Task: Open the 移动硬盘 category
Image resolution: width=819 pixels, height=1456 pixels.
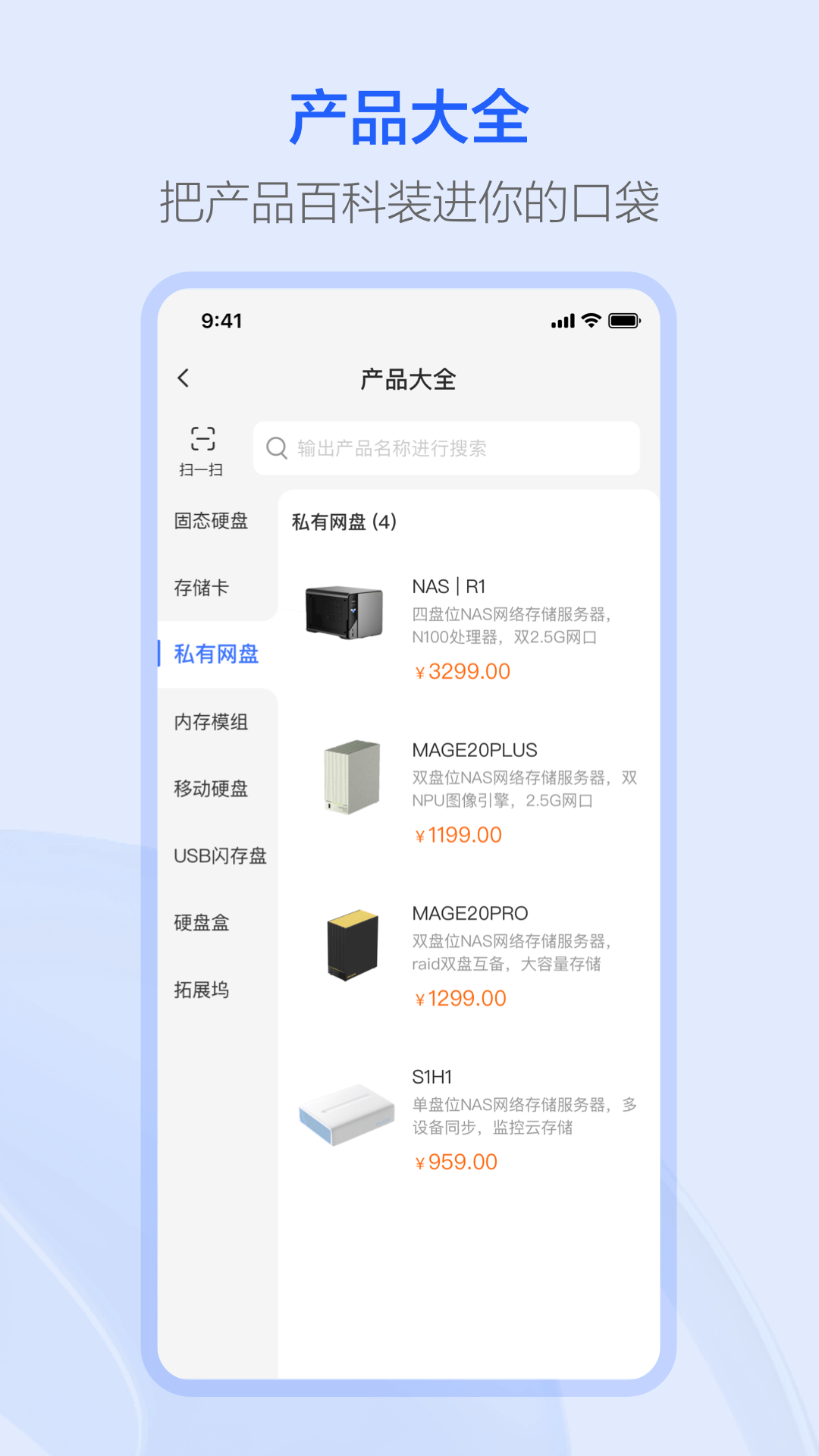Action: click(x=210, y=789)
